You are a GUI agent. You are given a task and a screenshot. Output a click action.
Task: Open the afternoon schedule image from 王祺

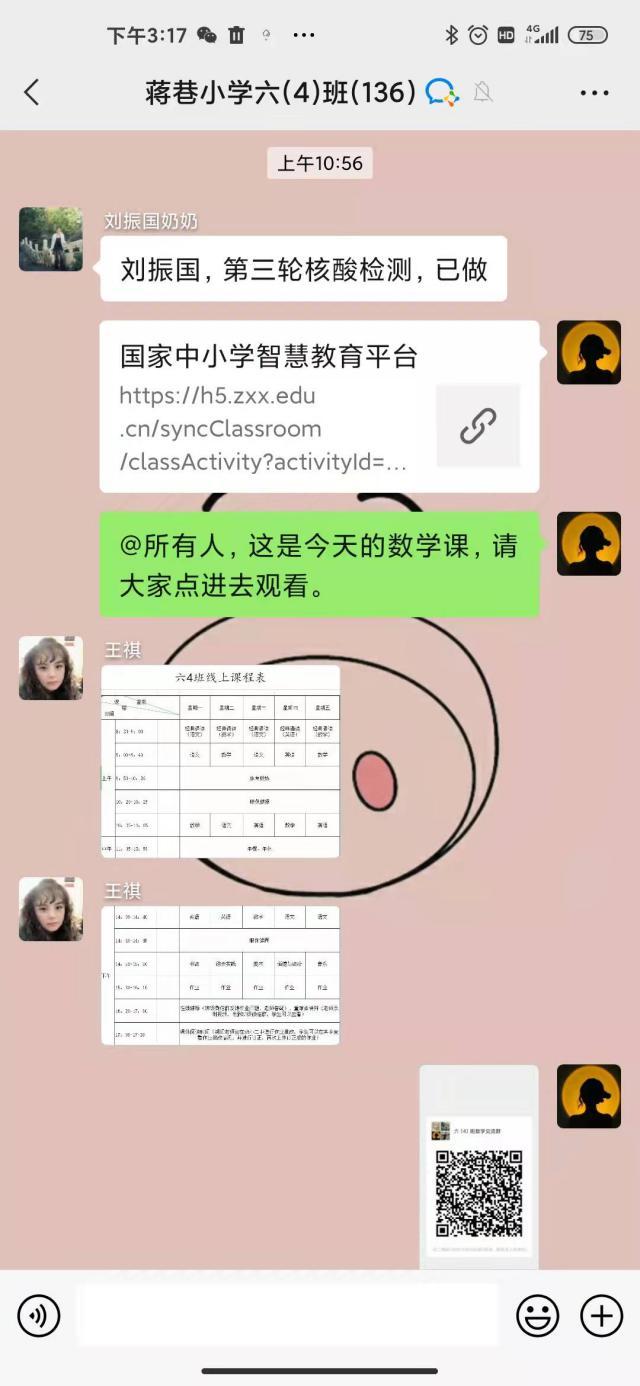(x=220, y=975)
